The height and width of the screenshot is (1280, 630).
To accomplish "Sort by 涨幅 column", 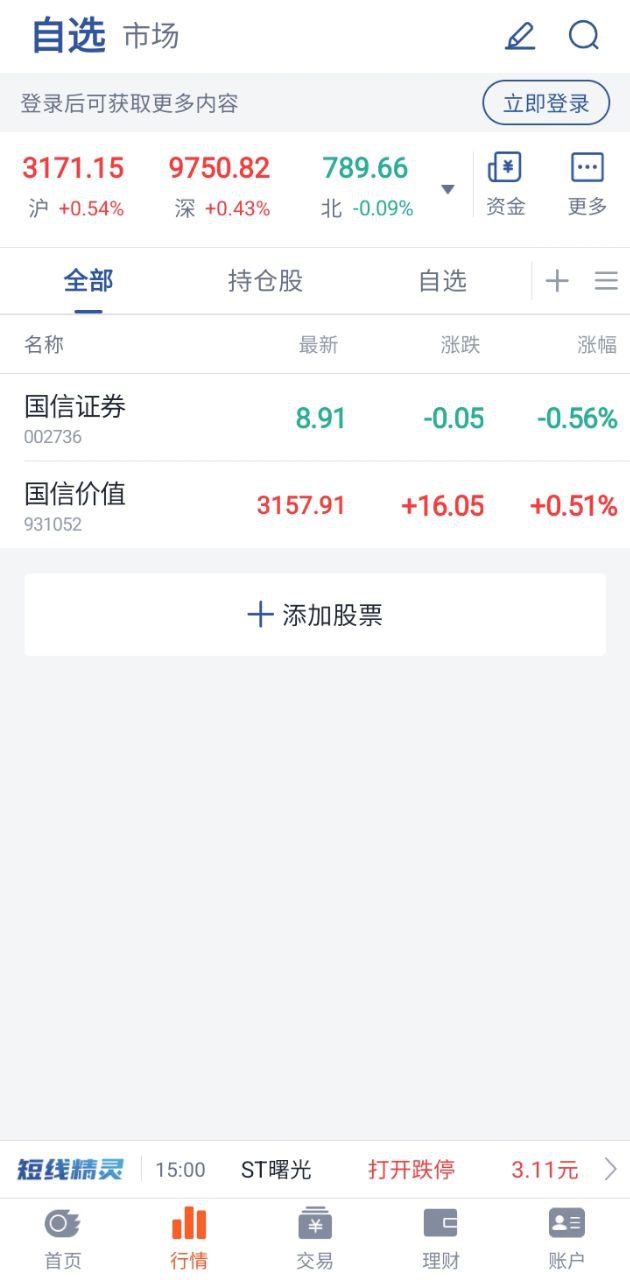I will click(597, 345).
